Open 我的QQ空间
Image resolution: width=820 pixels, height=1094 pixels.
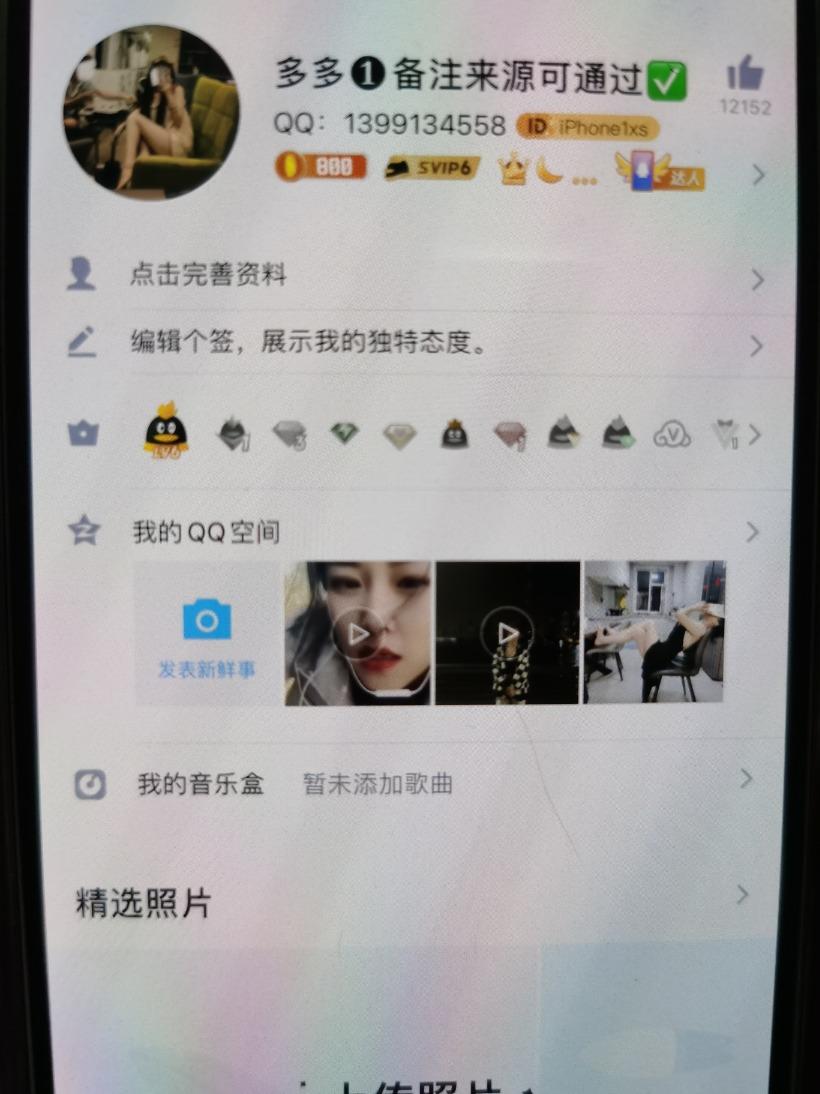click(x=206, y=532)
